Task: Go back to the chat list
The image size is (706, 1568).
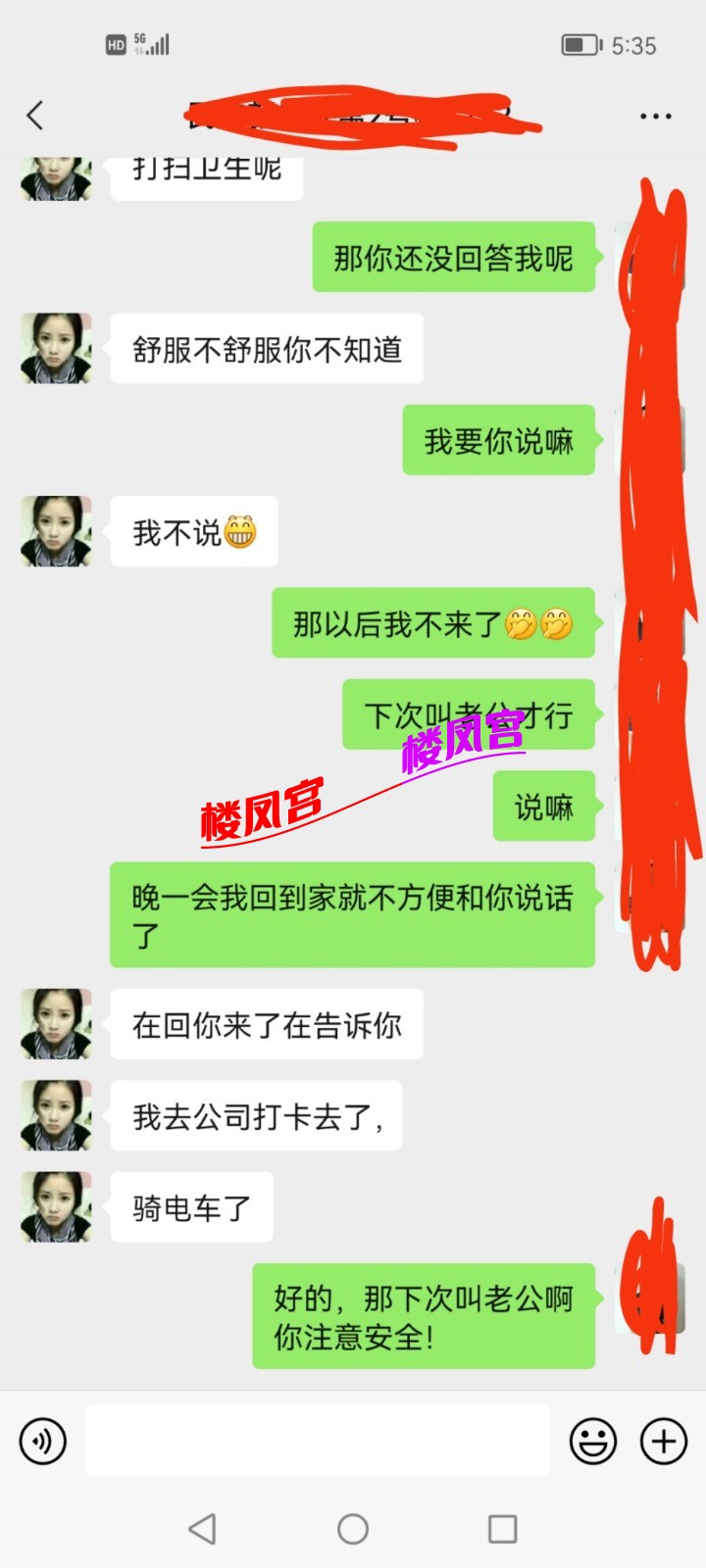Action: [x=35, y=116]
